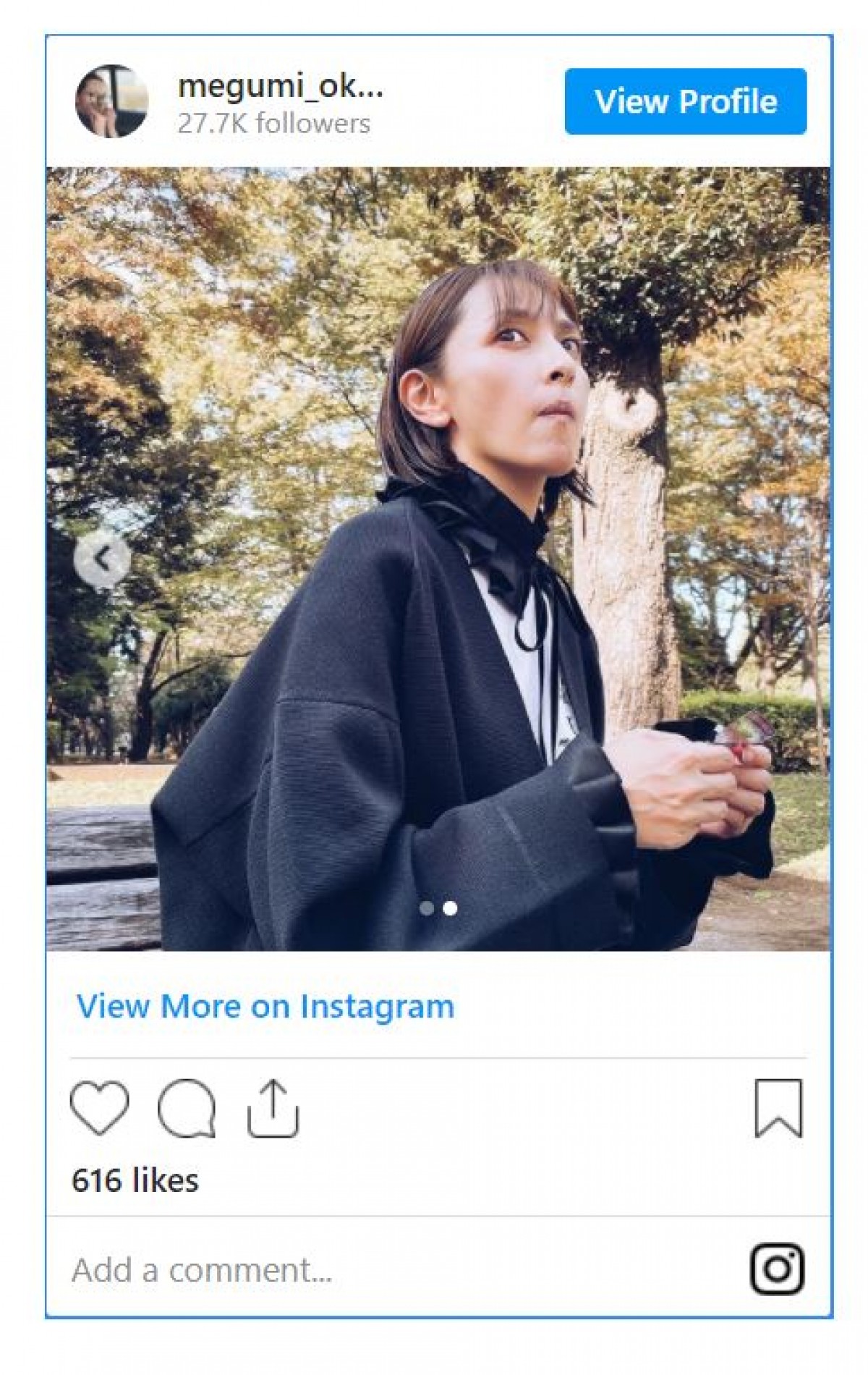Open the megumi_ok... profile avatar
Viewport: 868px width, 1375px height.
(111, 101)
